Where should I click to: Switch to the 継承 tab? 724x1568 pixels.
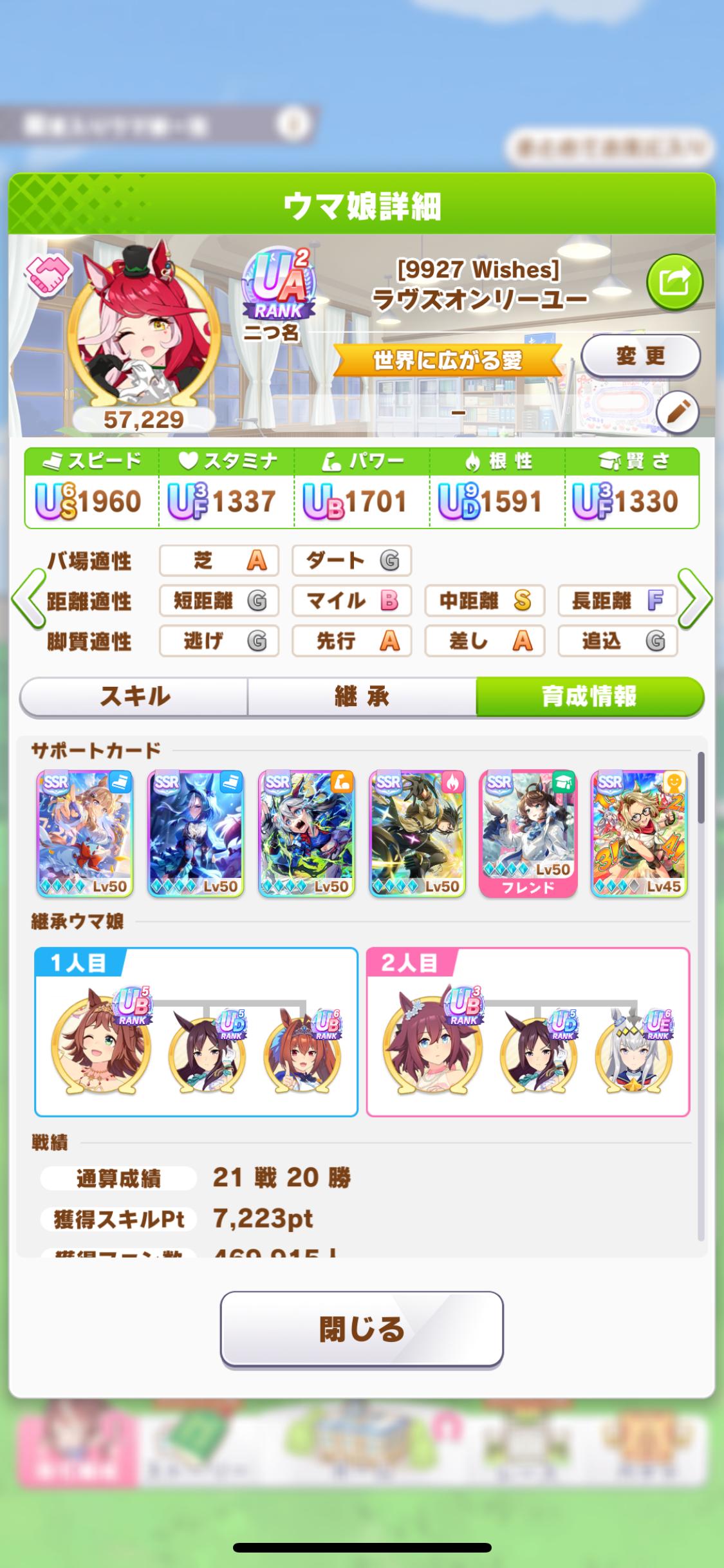click(362, 696)
